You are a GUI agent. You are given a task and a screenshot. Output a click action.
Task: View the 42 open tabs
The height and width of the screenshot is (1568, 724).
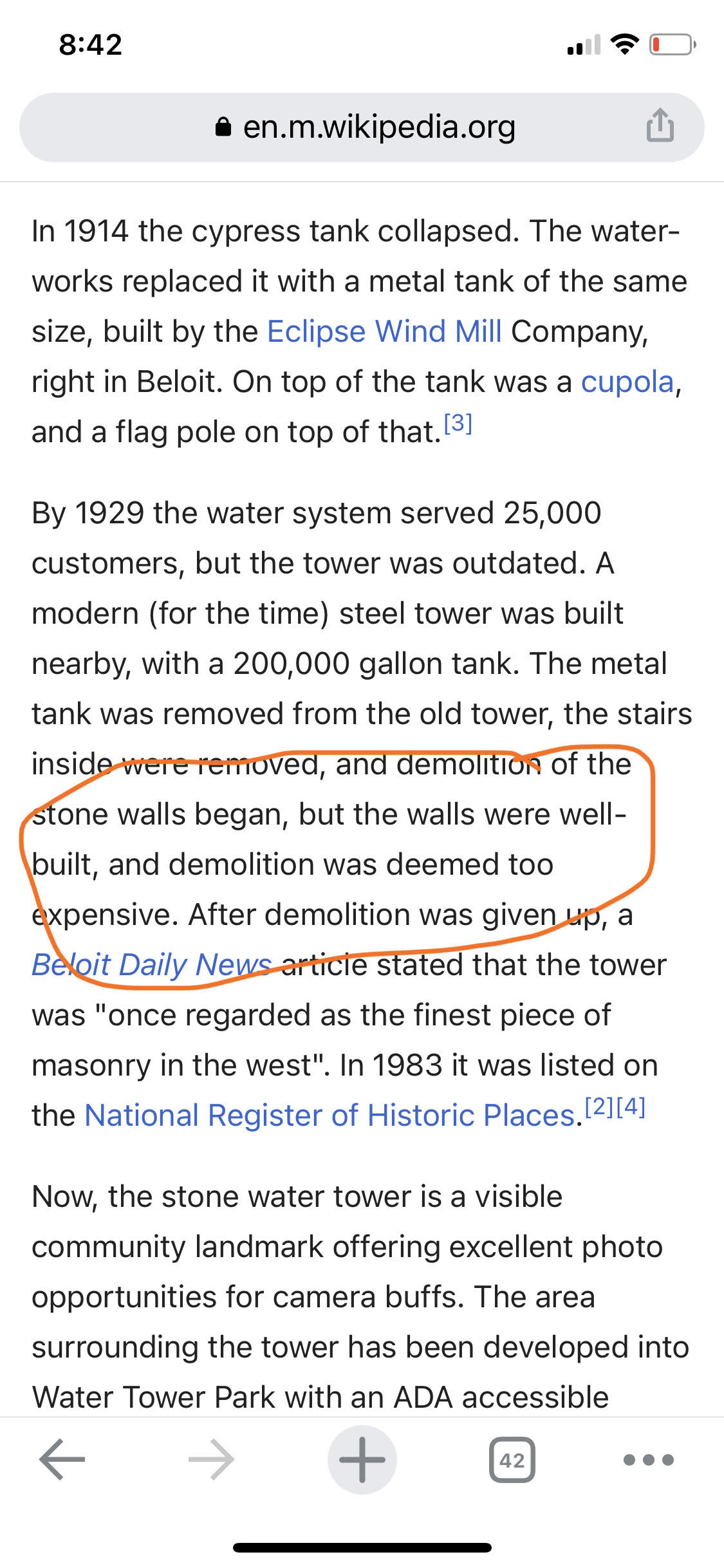(512, 1459)
